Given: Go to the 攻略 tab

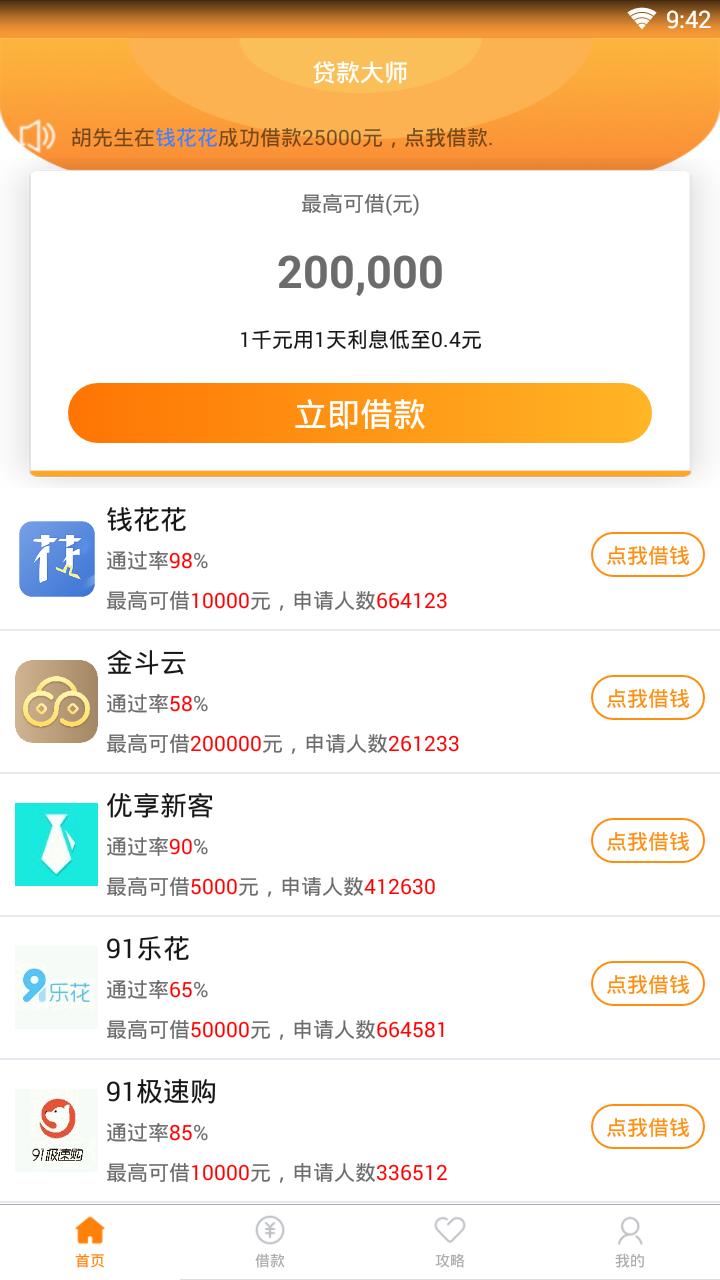Looking at the screenshot, I should tap(450, 1241).
